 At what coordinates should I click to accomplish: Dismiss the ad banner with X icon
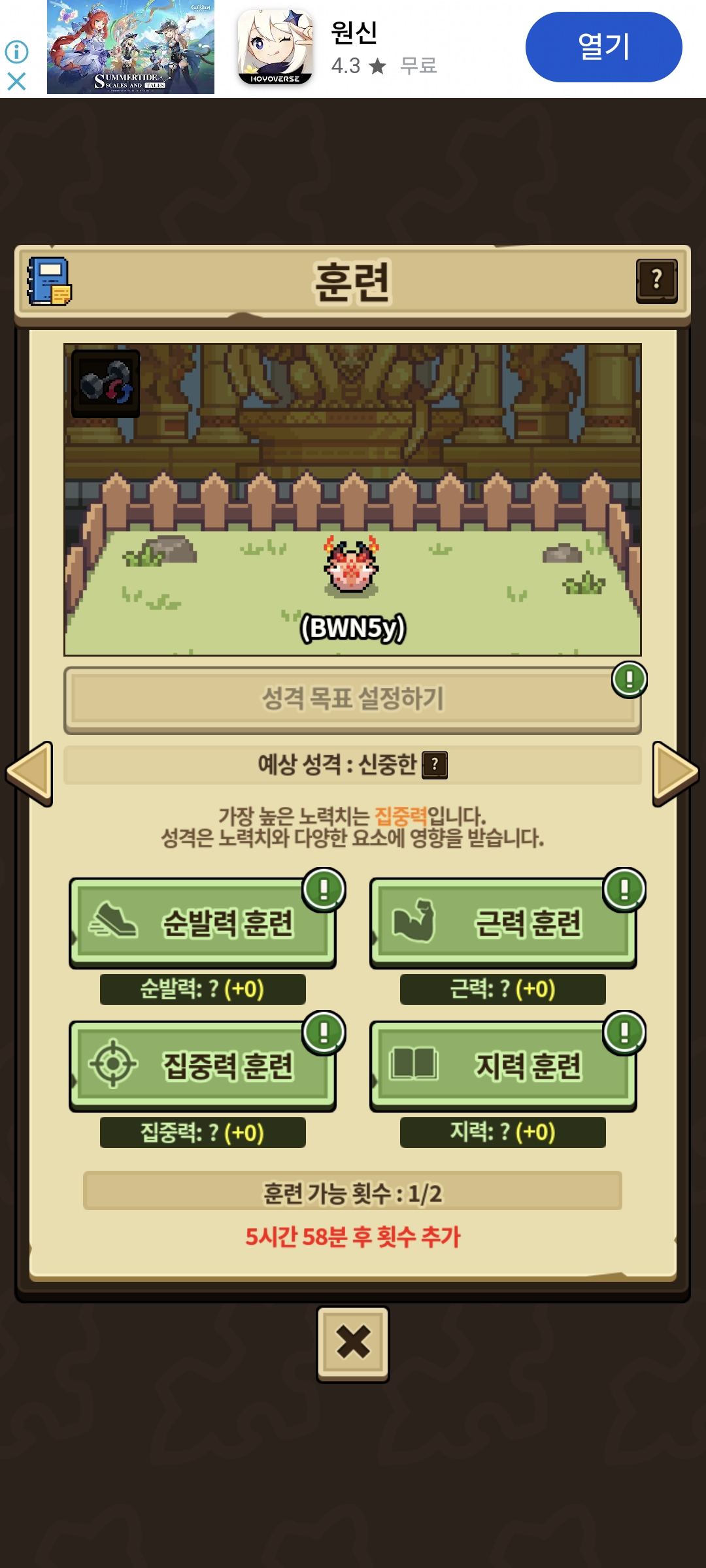(x=16, y=82)
